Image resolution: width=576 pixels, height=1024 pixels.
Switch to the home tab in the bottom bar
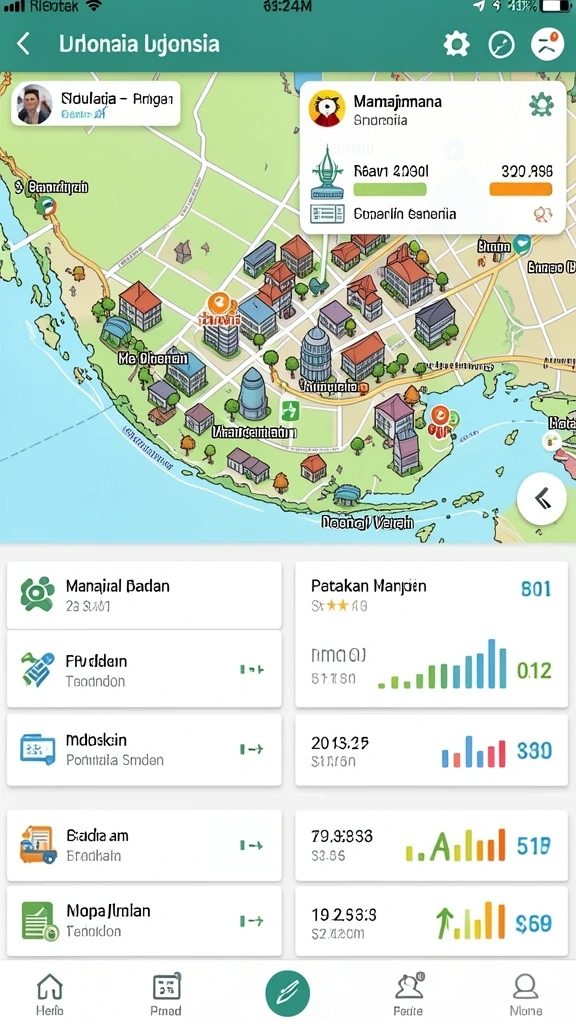(50, 995)
